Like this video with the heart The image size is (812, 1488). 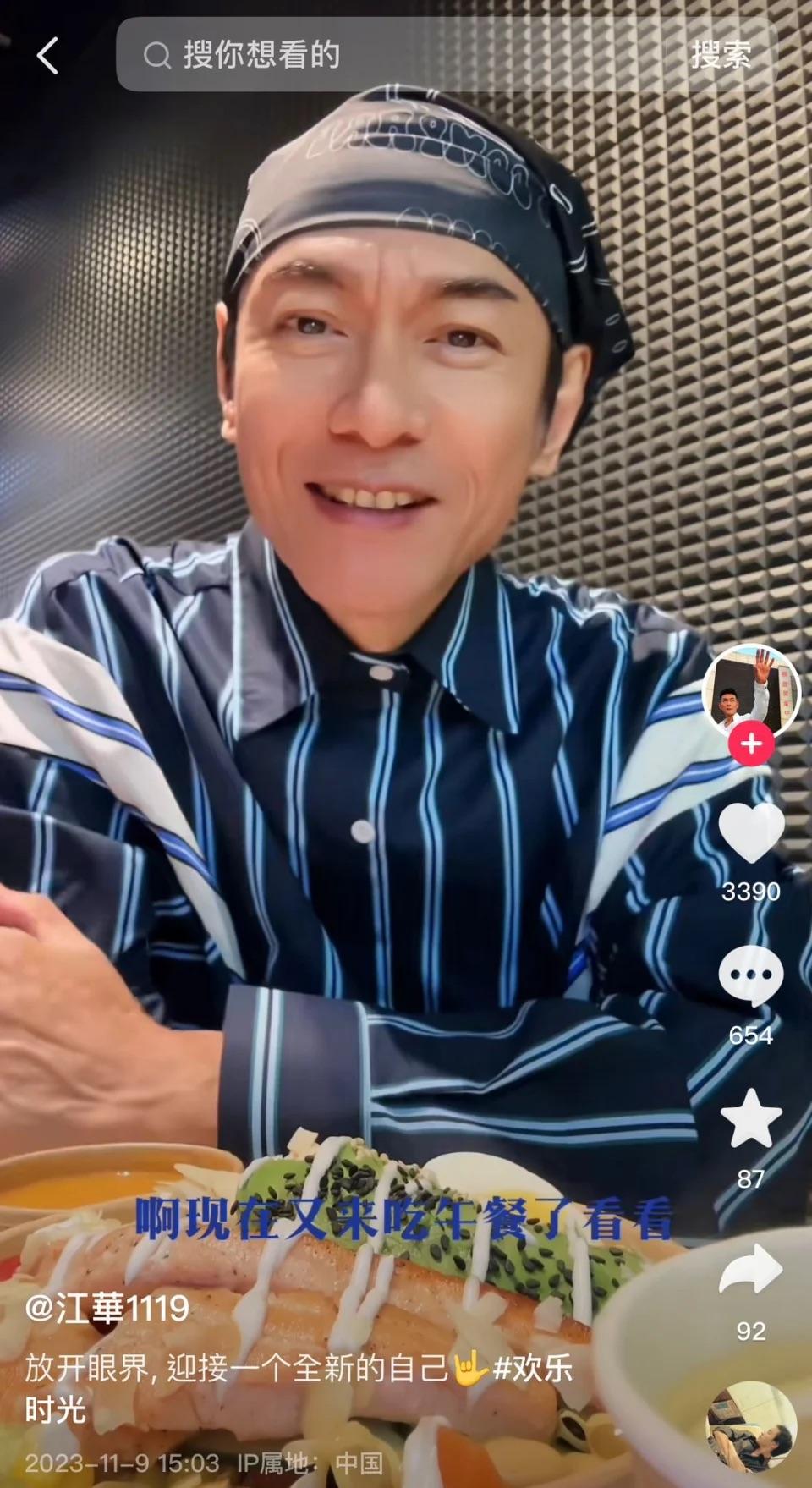(x=751, y=833)
